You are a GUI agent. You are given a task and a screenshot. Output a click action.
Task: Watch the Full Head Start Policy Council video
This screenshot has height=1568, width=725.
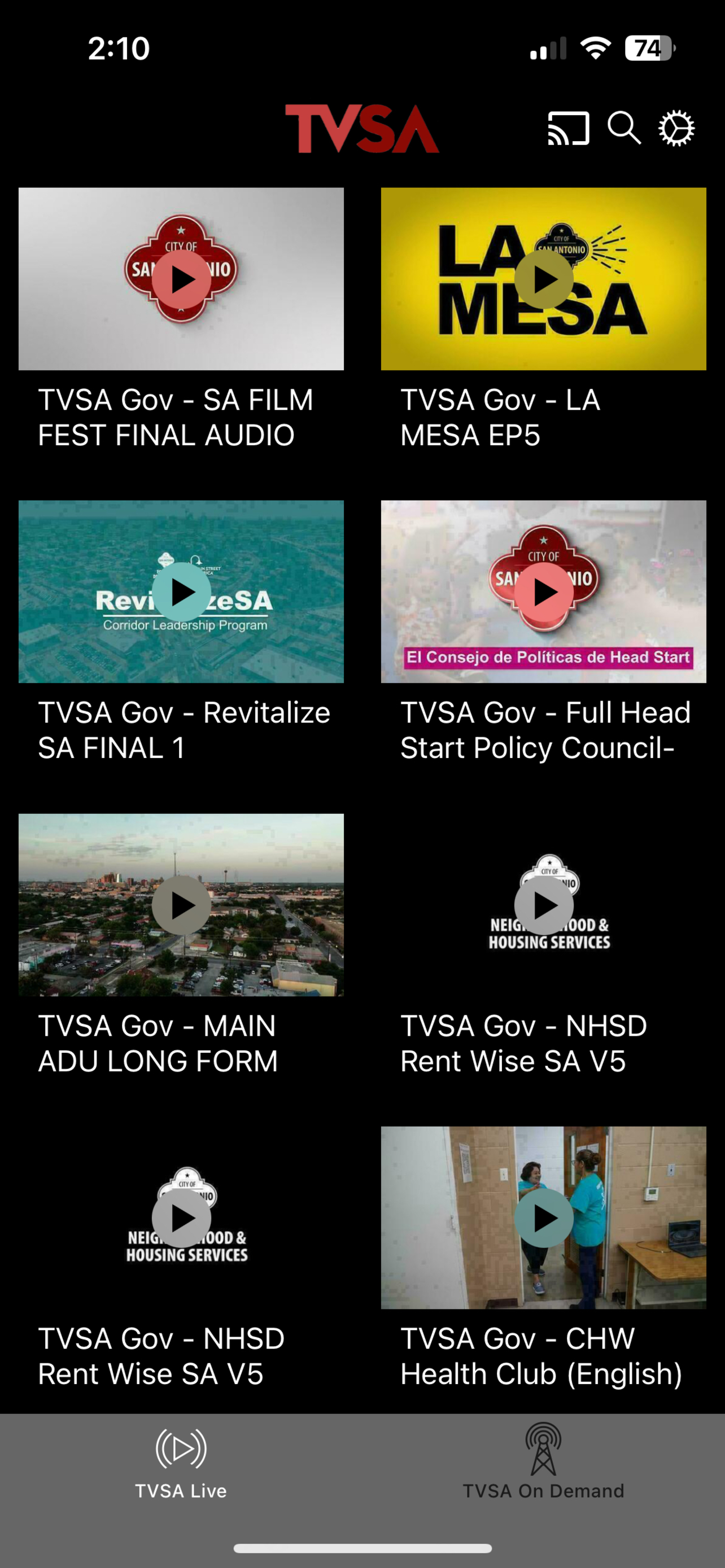coord(544,592)
